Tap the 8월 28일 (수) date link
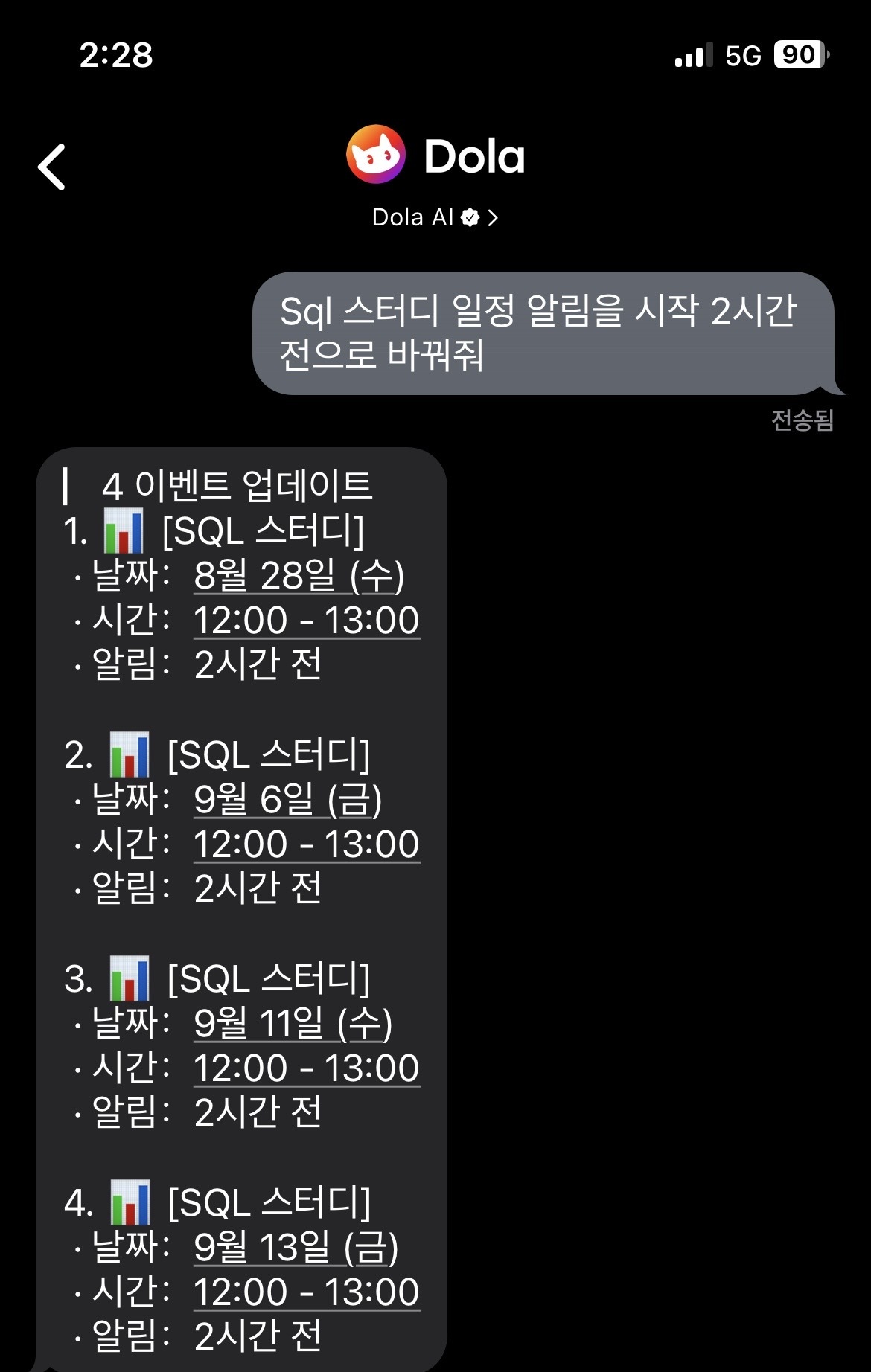871x1372 pixels. click(299, 575)
